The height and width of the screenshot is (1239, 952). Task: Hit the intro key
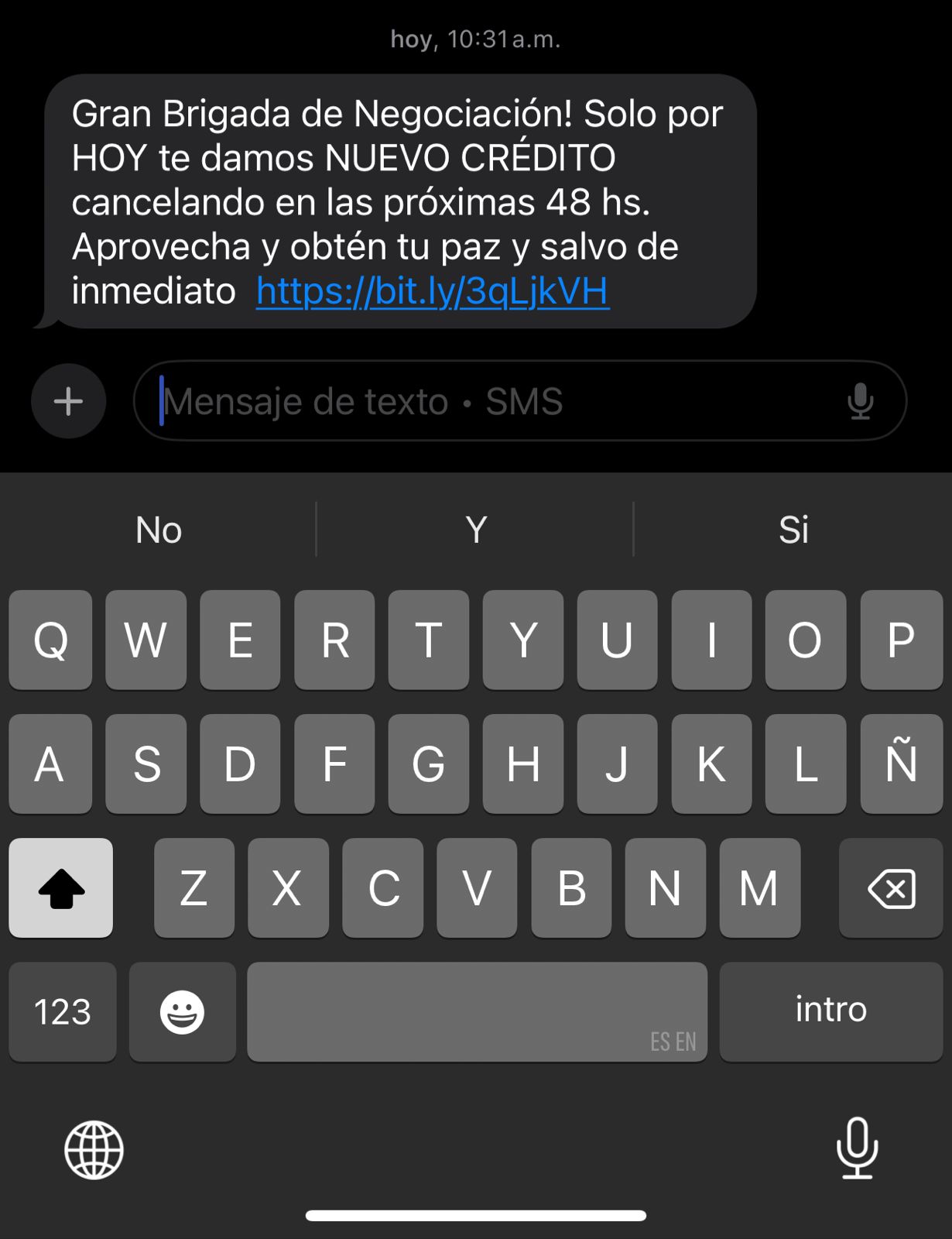tap(830, 1011)
